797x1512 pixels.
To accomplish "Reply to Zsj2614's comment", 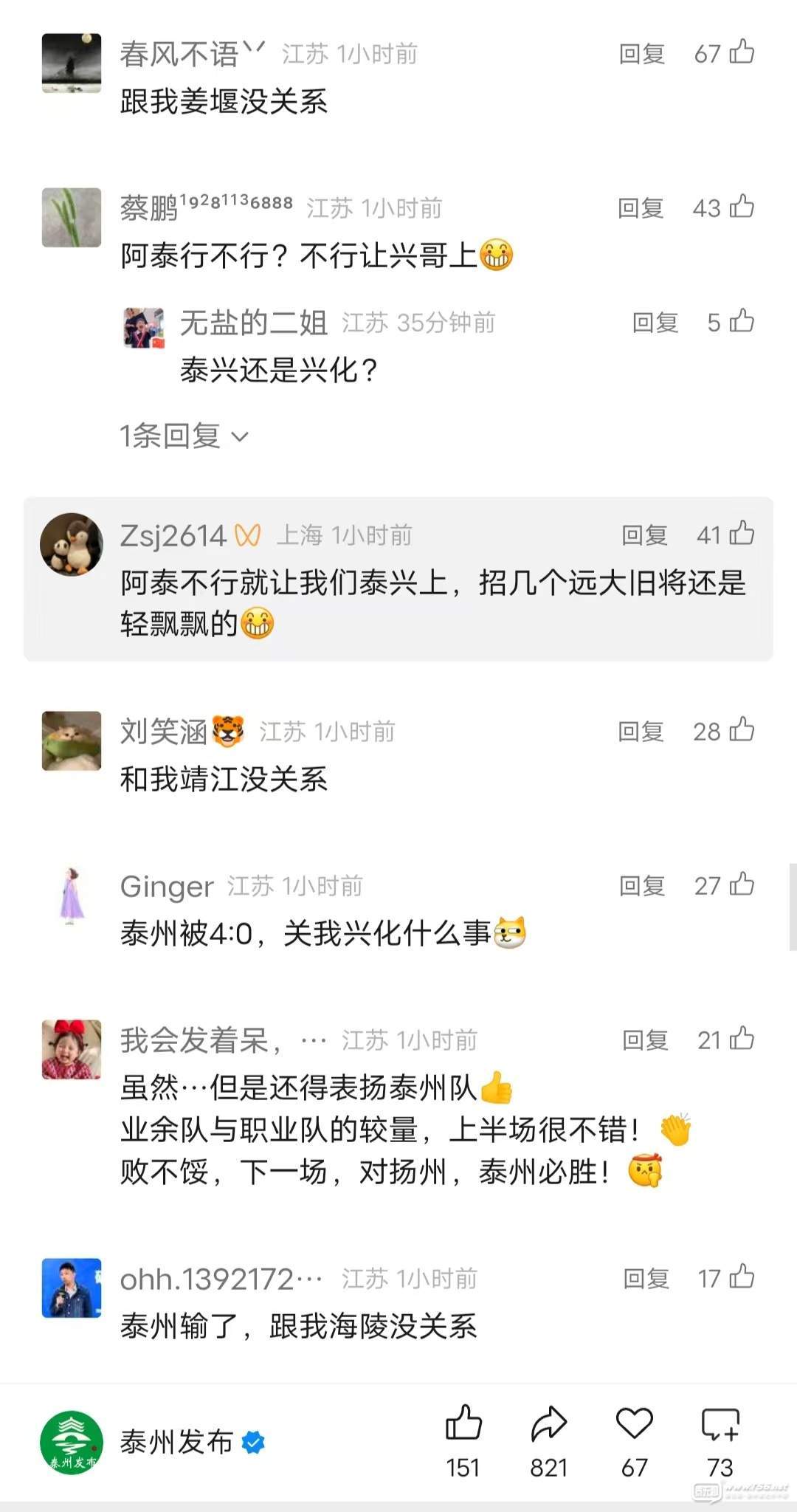I will coord(644,535).
